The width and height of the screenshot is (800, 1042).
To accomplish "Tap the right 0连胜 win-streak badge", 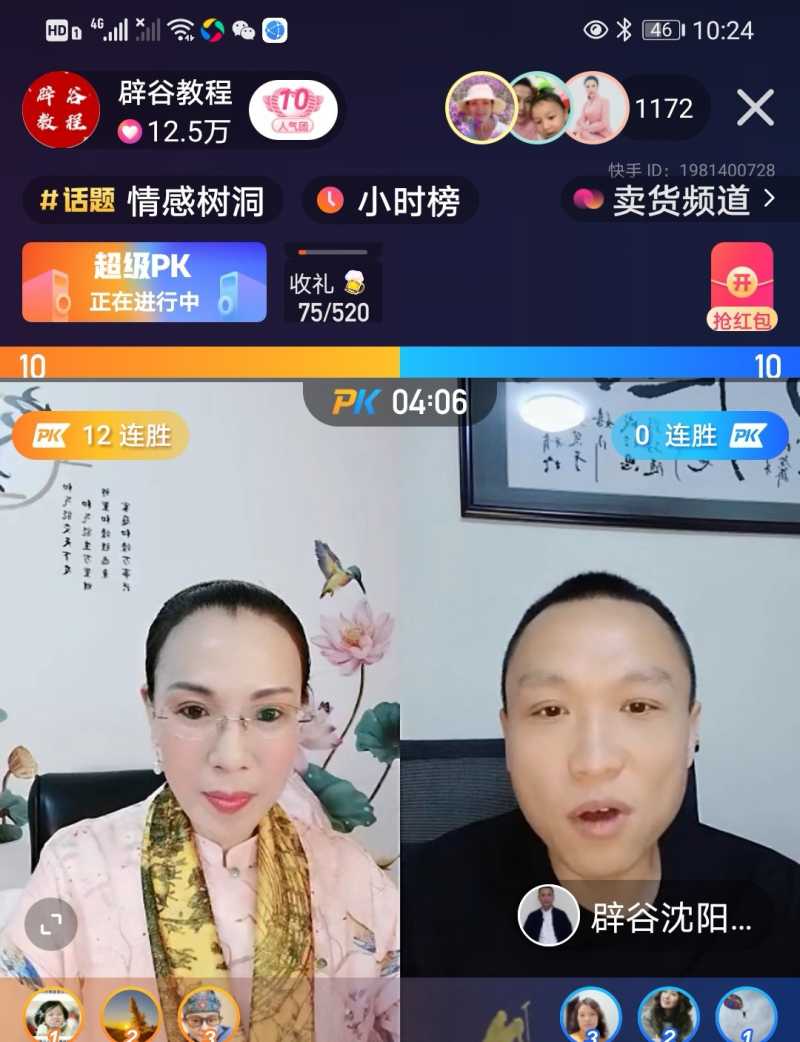I will (697, 435).
